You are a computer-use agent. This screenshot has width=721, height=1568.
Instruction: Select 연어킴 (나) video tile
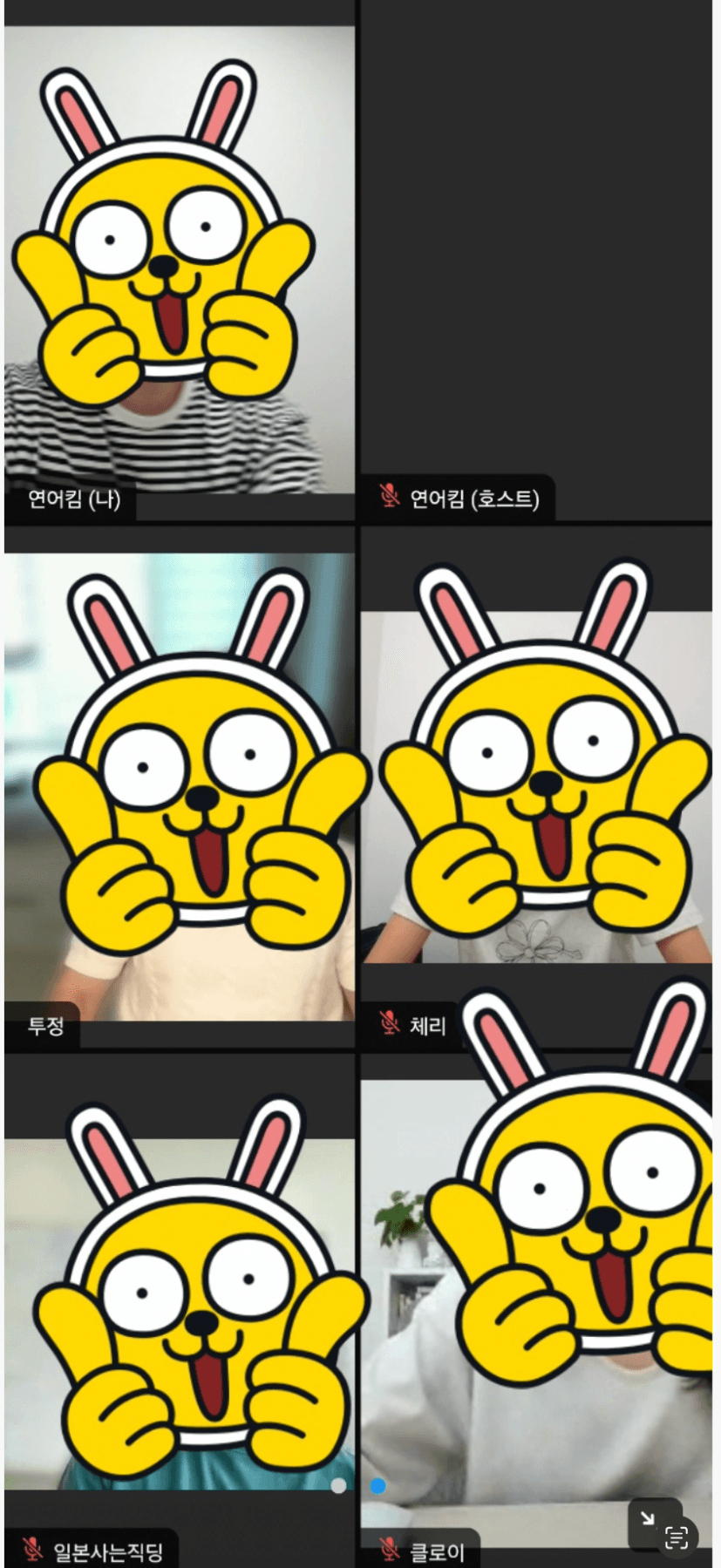[x=180, y=261]
